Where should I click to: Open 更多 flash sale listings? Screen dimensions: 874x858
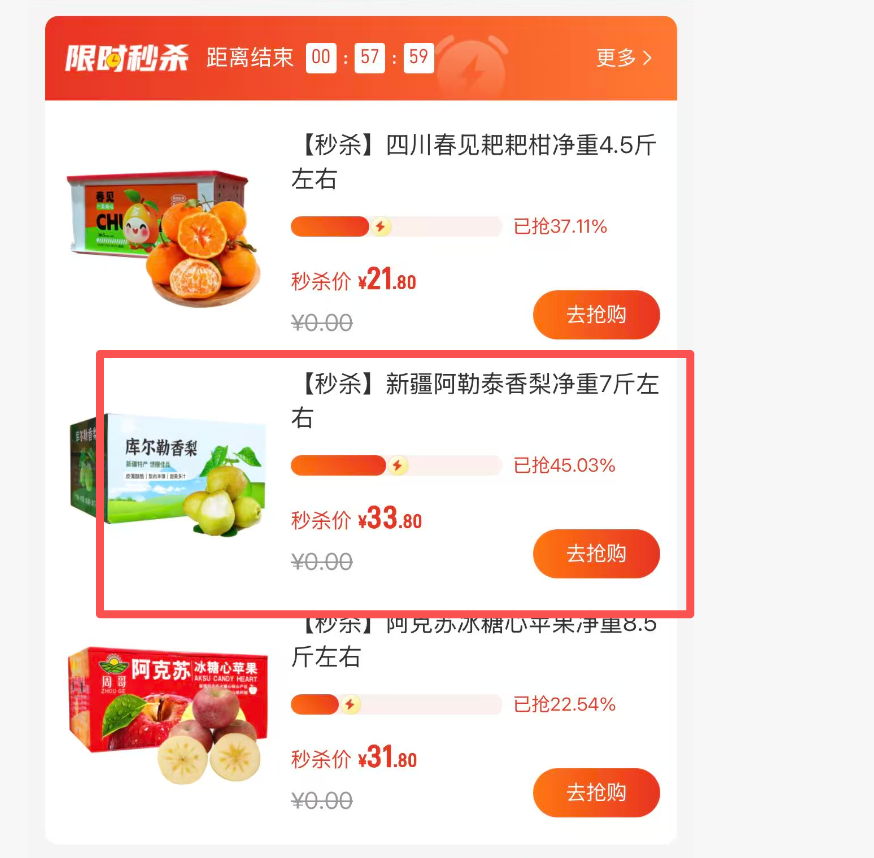click(624, 58)
